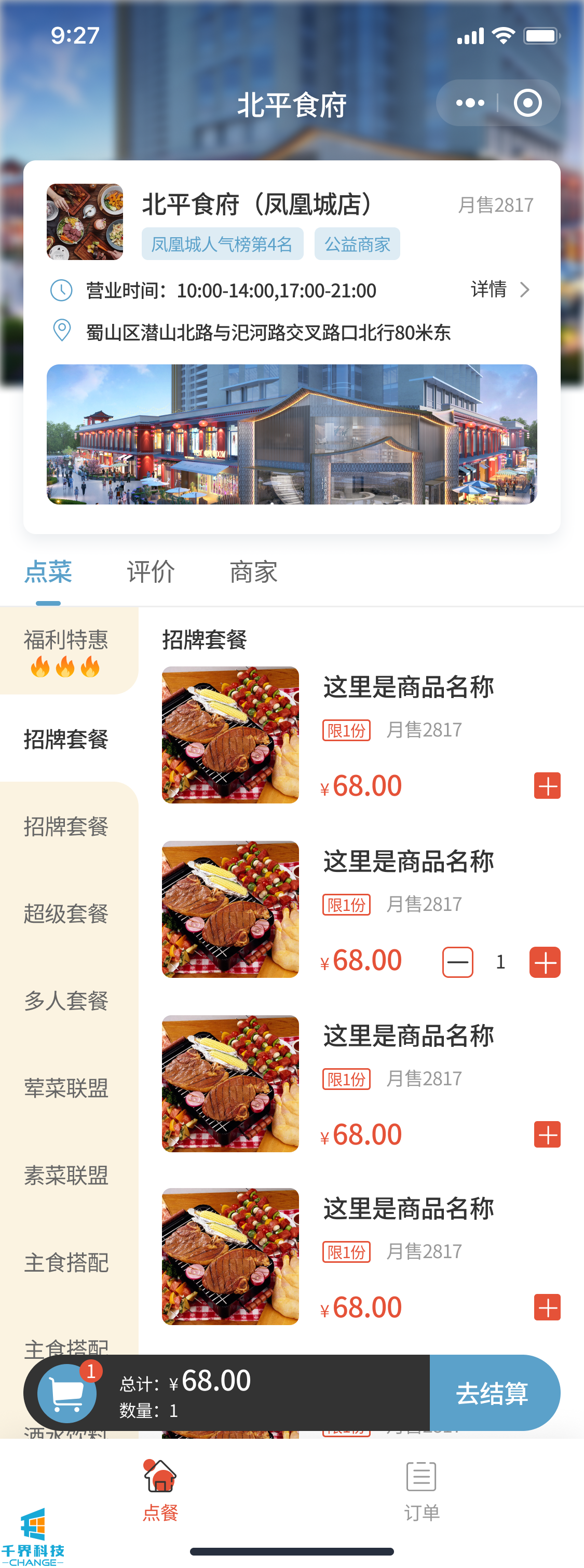Open store details via 详情
This screenshot has width=584, height=1568.
coord(499,289)
